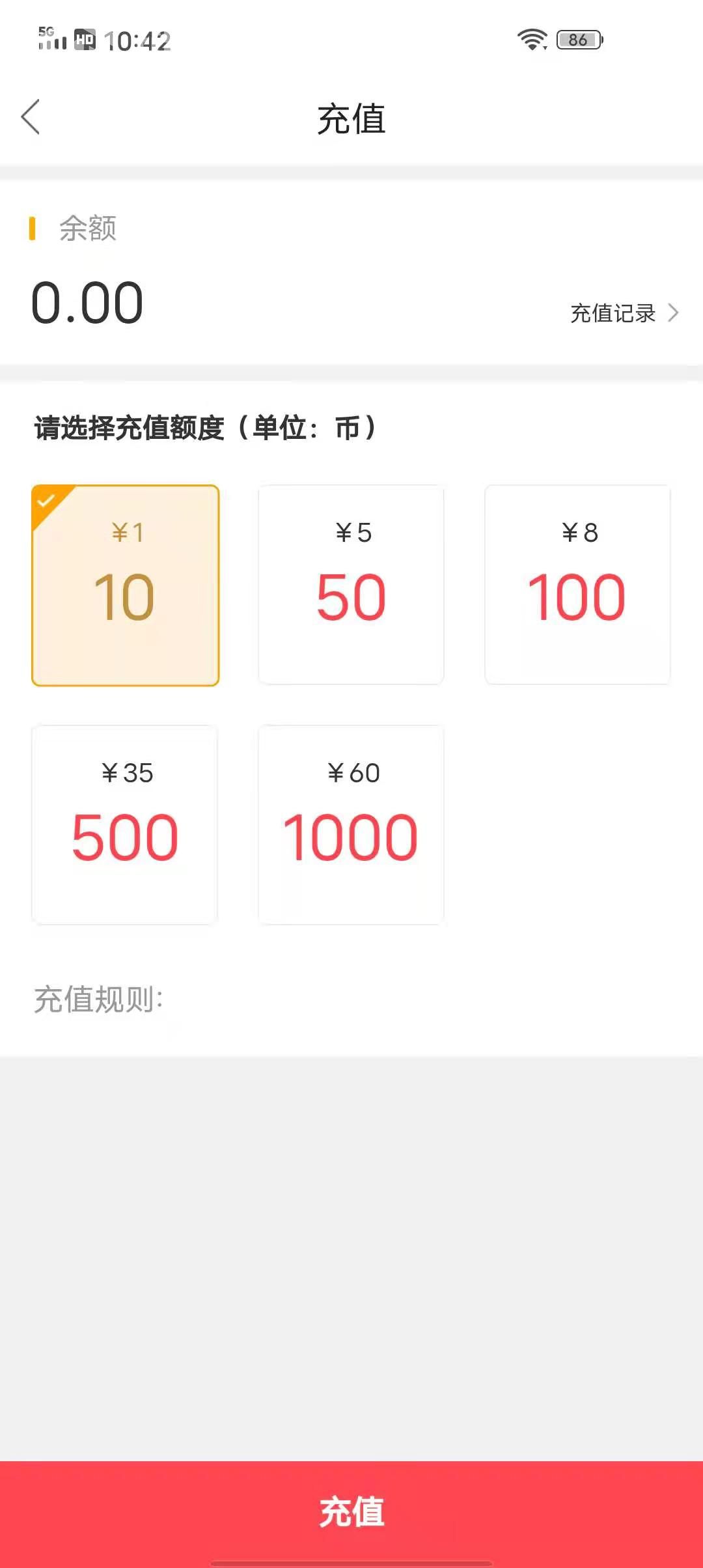Tap the red 充值 button at bottom
Viewport: 703px width, 1568px height.
coord(351,1511)
